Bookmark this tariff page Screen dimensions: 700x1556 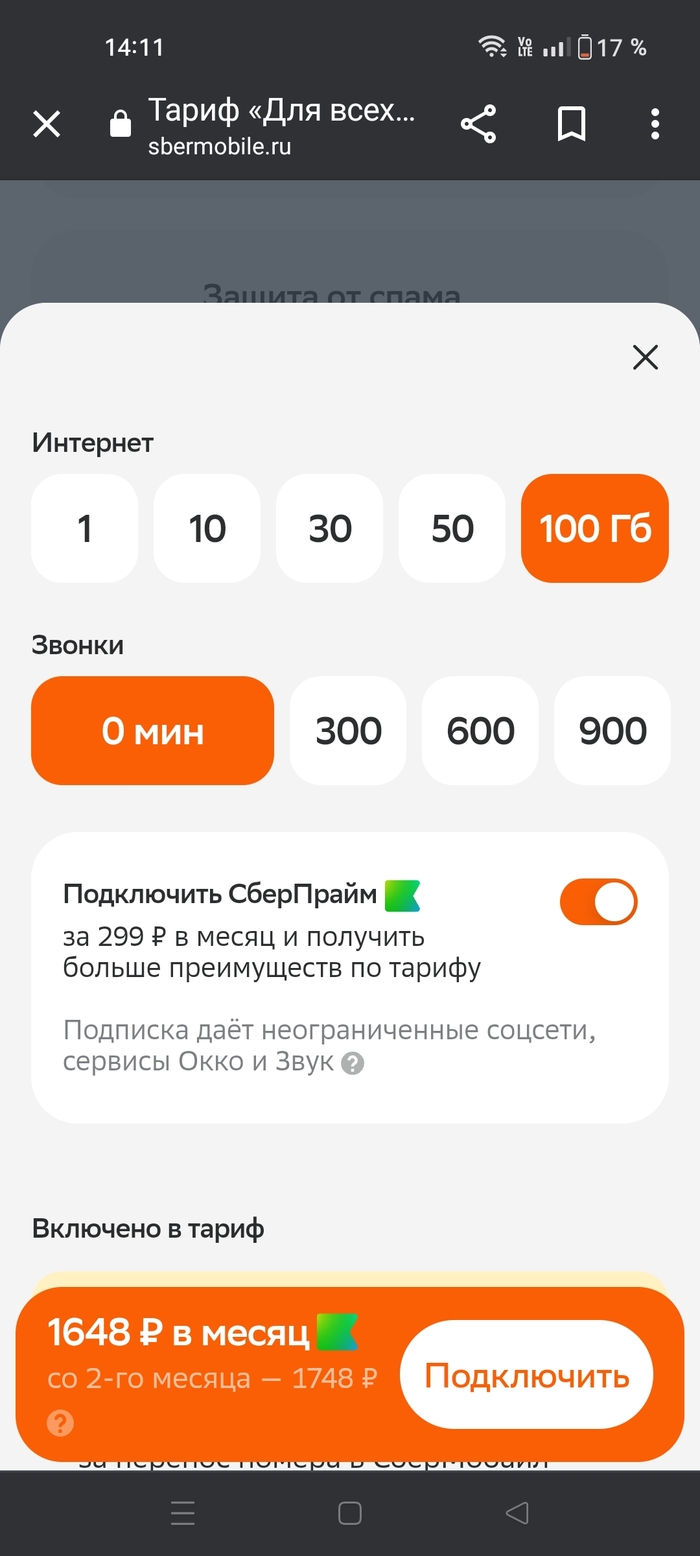[x=571, y=124]
